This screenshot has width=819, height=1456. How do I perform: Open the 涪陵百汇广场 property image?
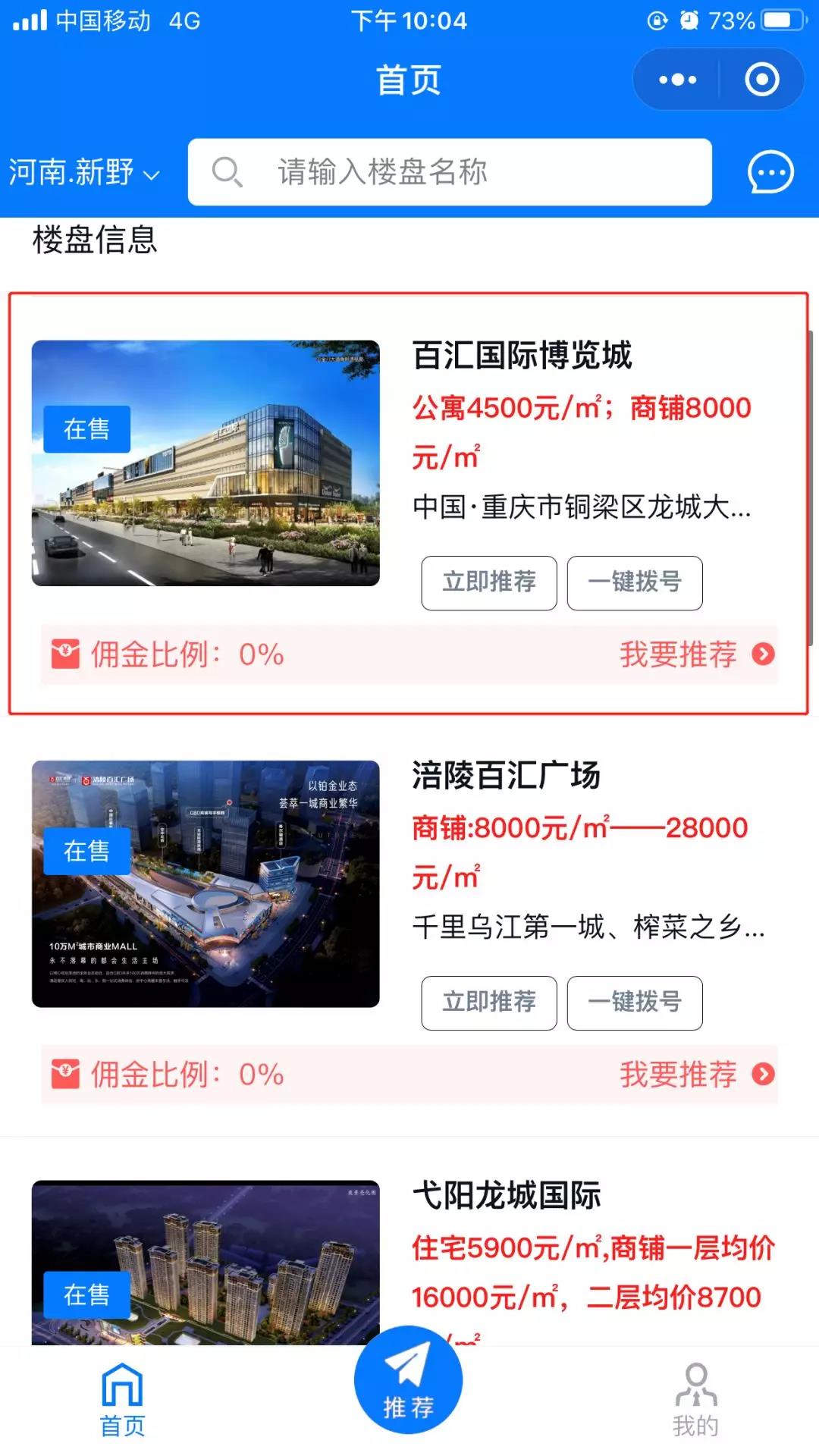pyautogui.click(x=206, y=883)
